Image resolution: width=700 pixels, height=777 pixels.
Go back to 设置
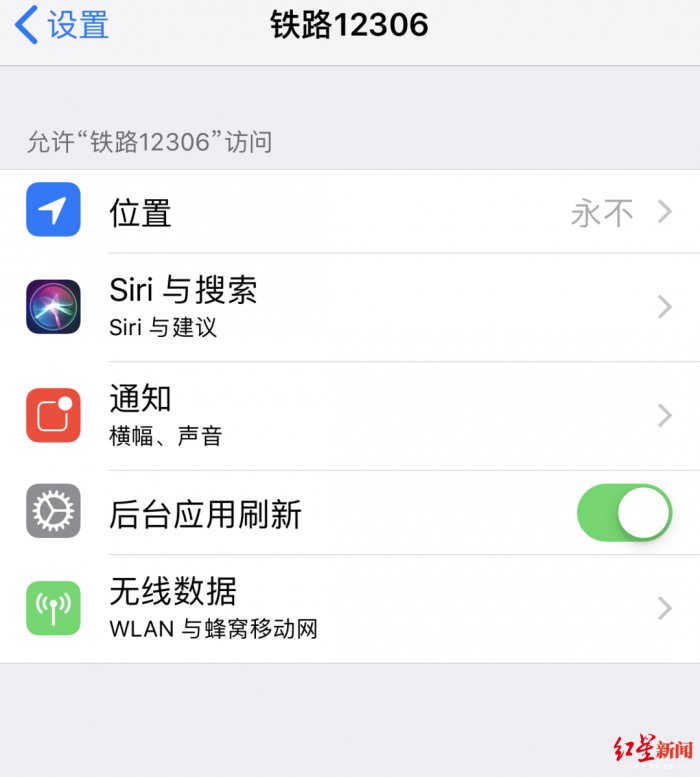tap(62, 25)
